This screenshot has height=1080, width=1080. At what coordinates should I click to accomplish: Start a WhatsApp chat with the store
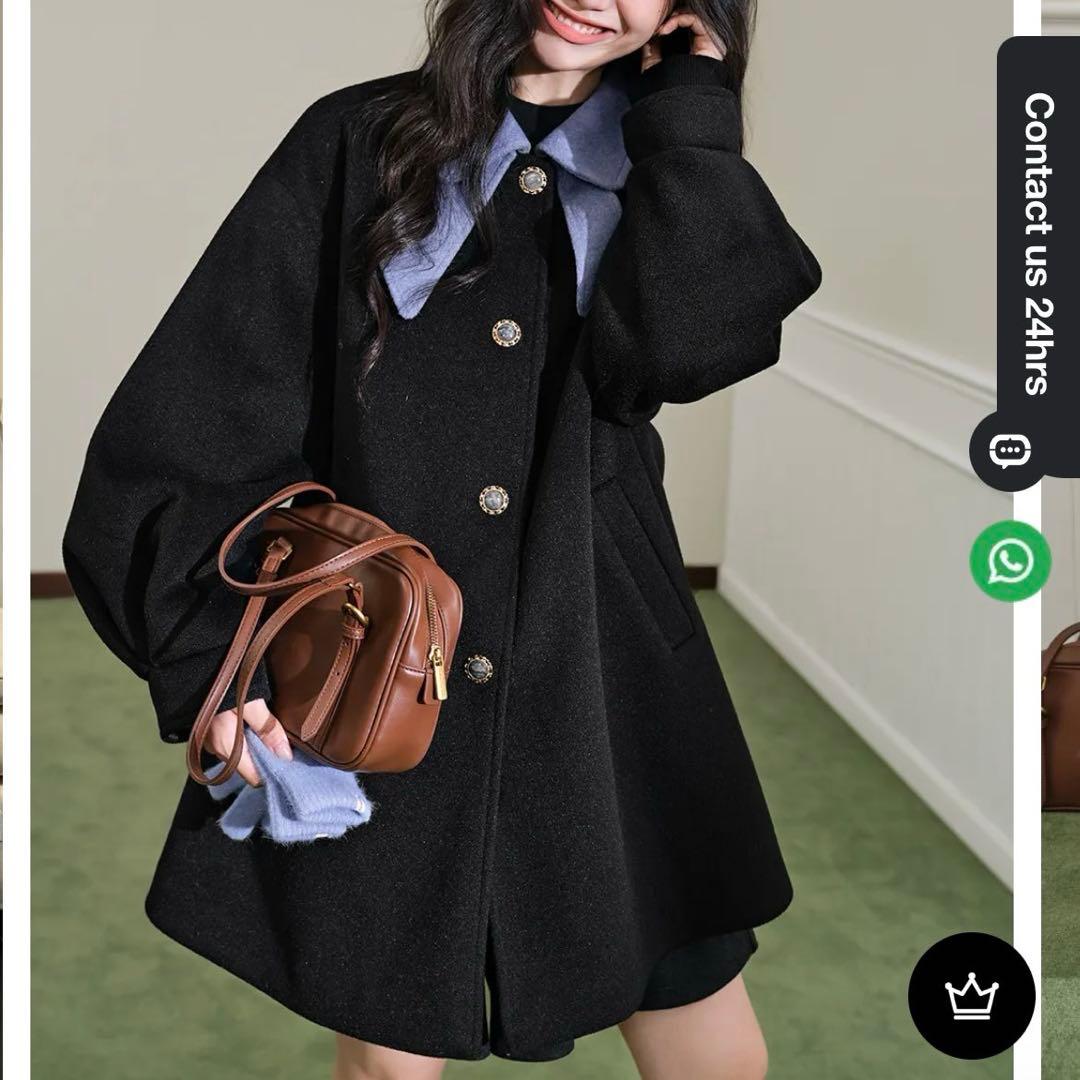1010,561
